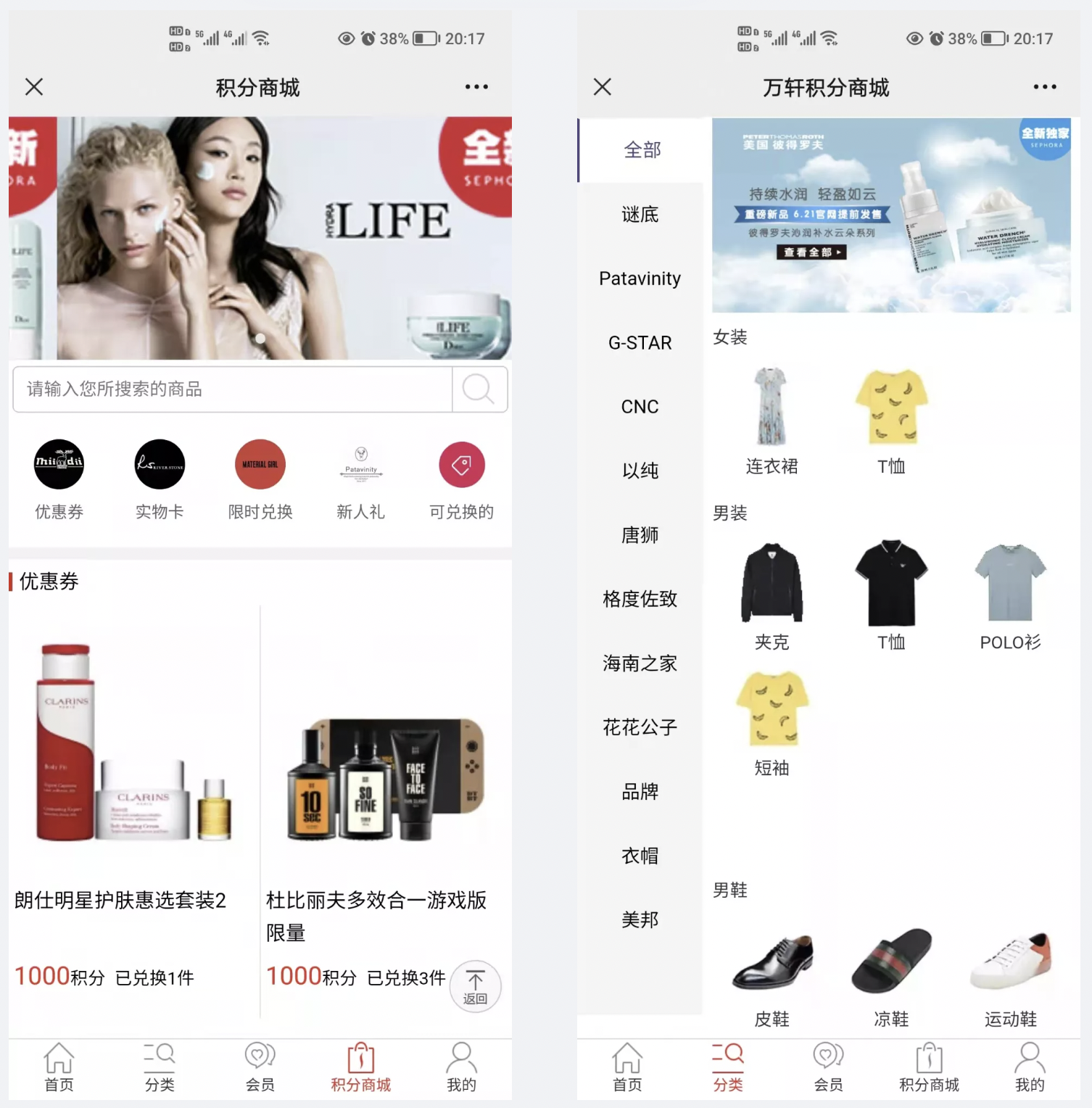Image resolution: width=1092 pixels, height=1108 pixels.
Task: Select the 海南之家 brand in the sidebar
Action: (640, 663)
